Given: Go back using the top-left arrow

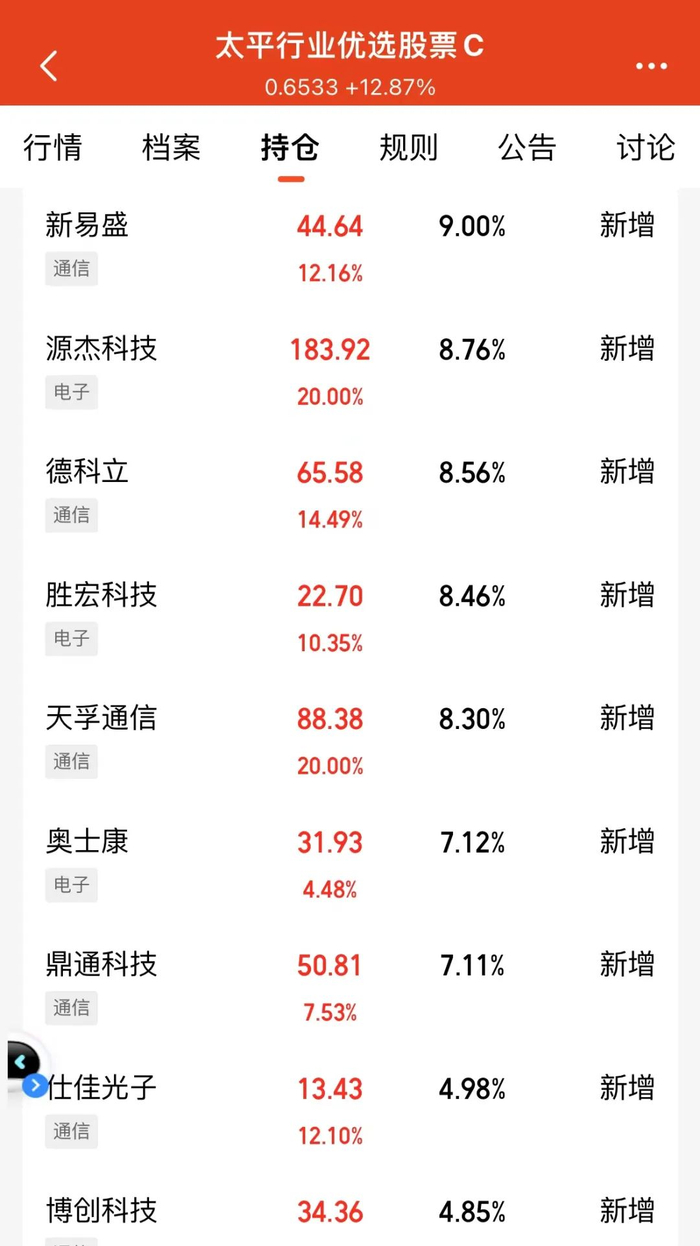Looking at the screenshot, I should tap(48, 66).
